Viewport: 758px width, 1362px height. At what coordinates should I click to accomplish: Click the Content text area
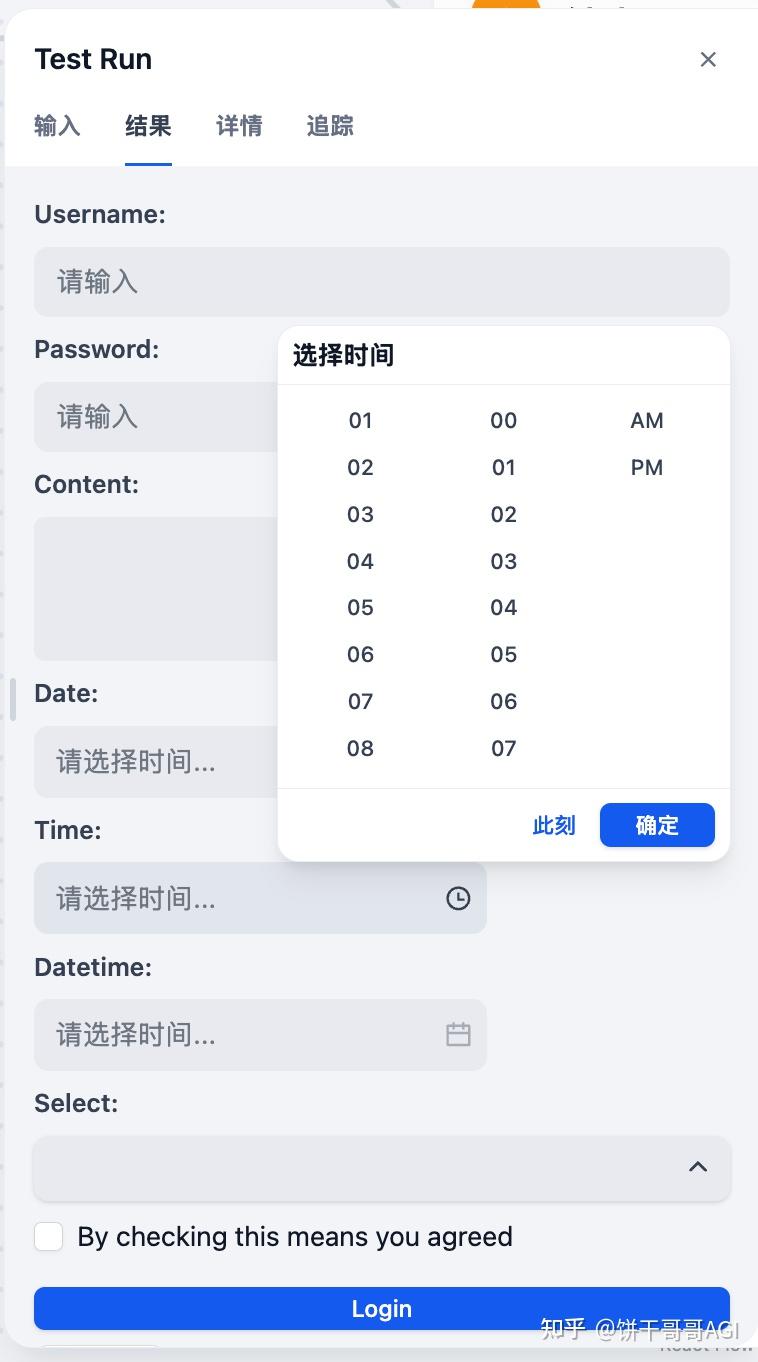[x=150, y=588]
